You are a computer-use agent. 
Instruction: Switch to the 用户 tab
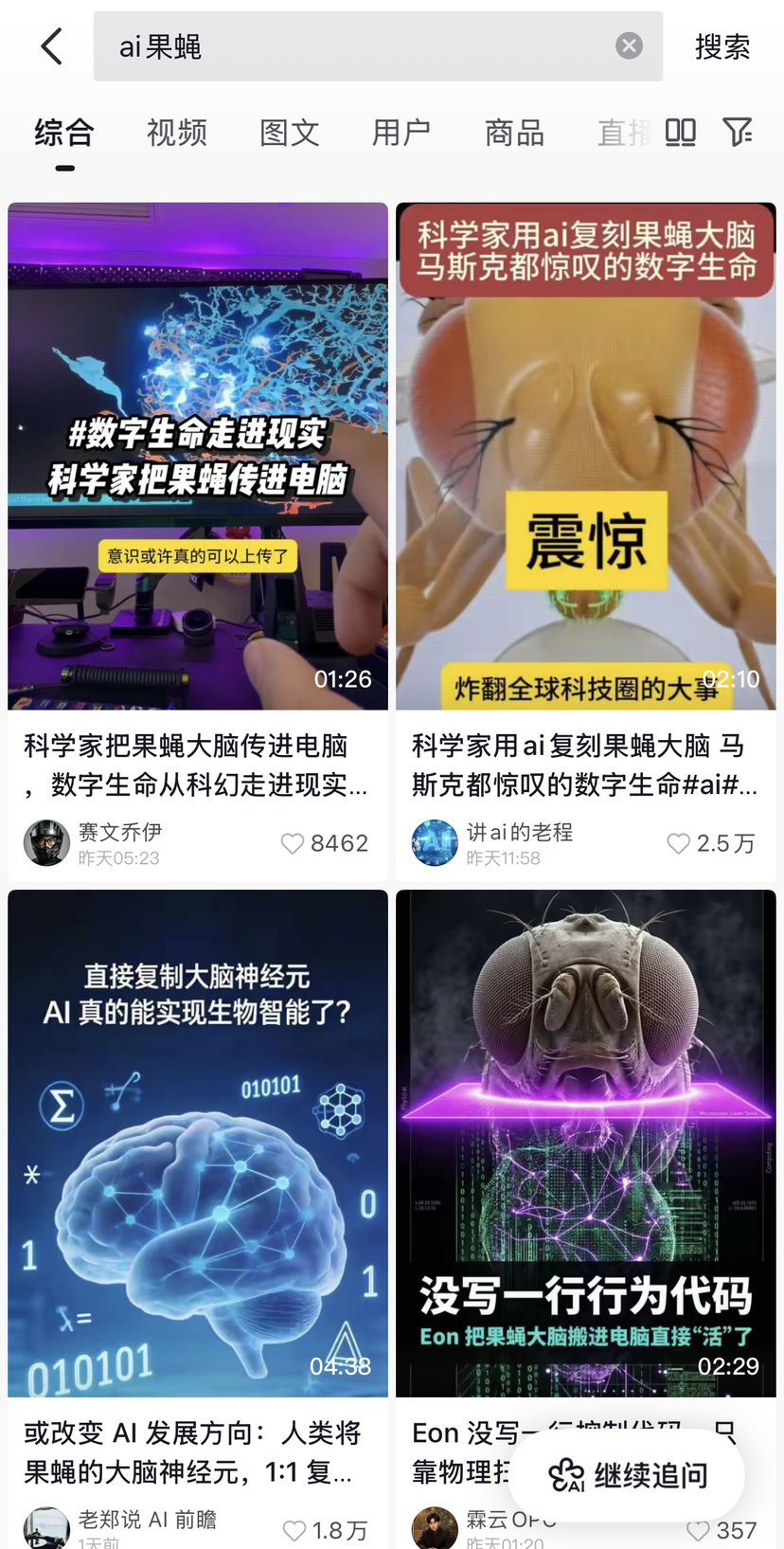[401, 133]
